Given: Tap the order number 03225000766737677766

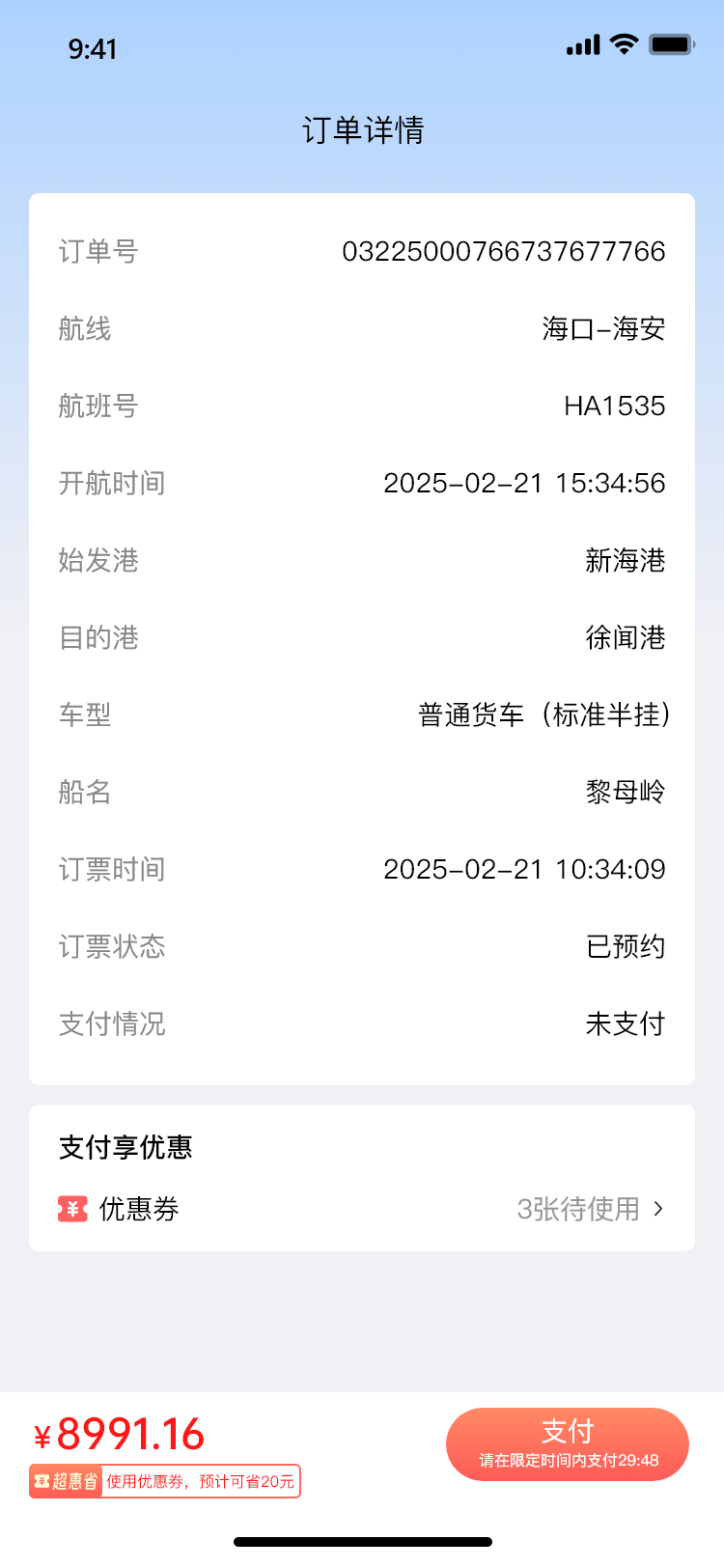Looking at the screenshot, I should click(504, 251).
